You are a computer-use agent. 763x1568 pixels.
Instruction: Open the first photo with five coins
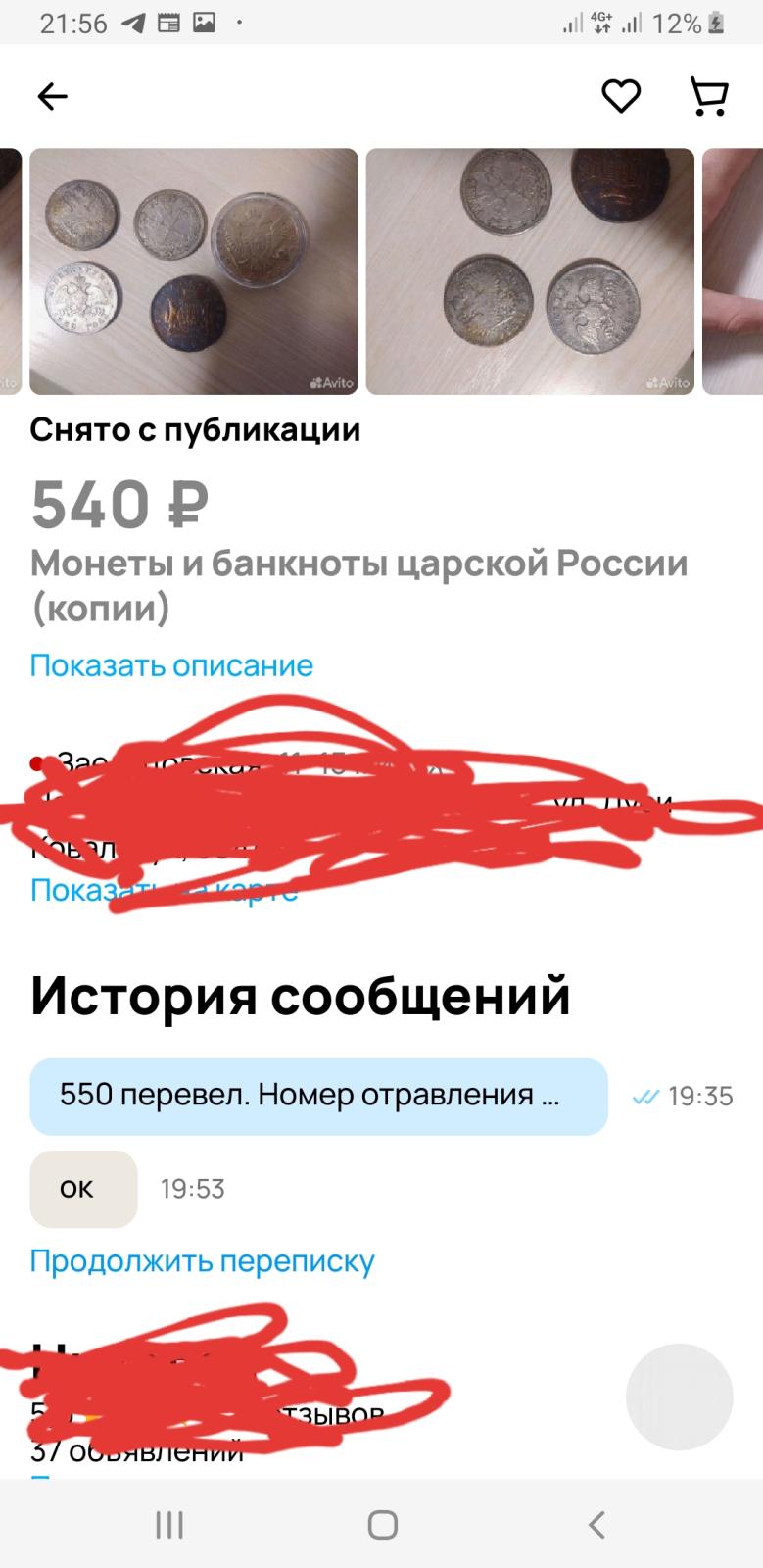[194, 271]
